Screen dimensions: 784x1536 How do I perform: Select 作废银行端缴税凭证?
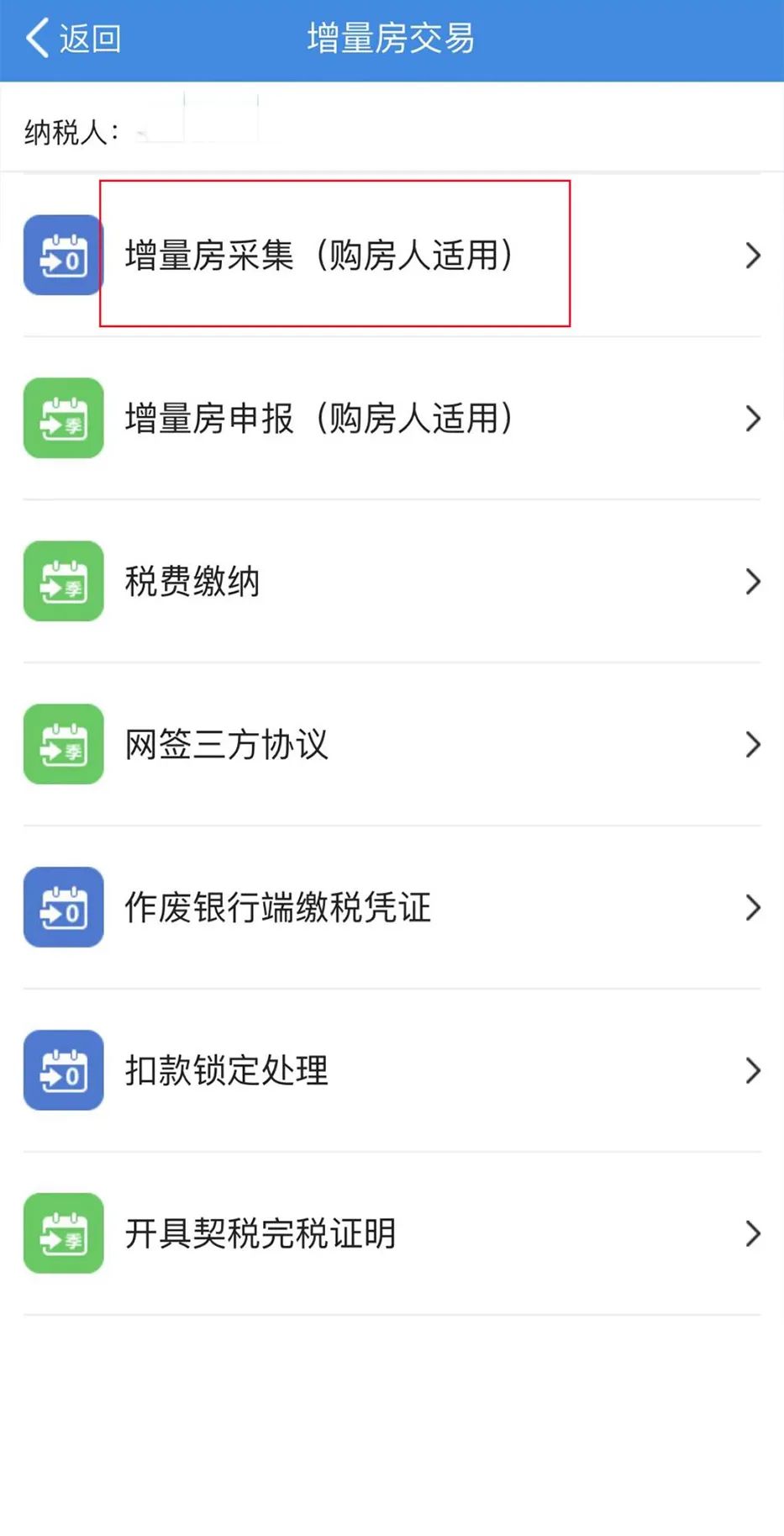click(392, 907)
